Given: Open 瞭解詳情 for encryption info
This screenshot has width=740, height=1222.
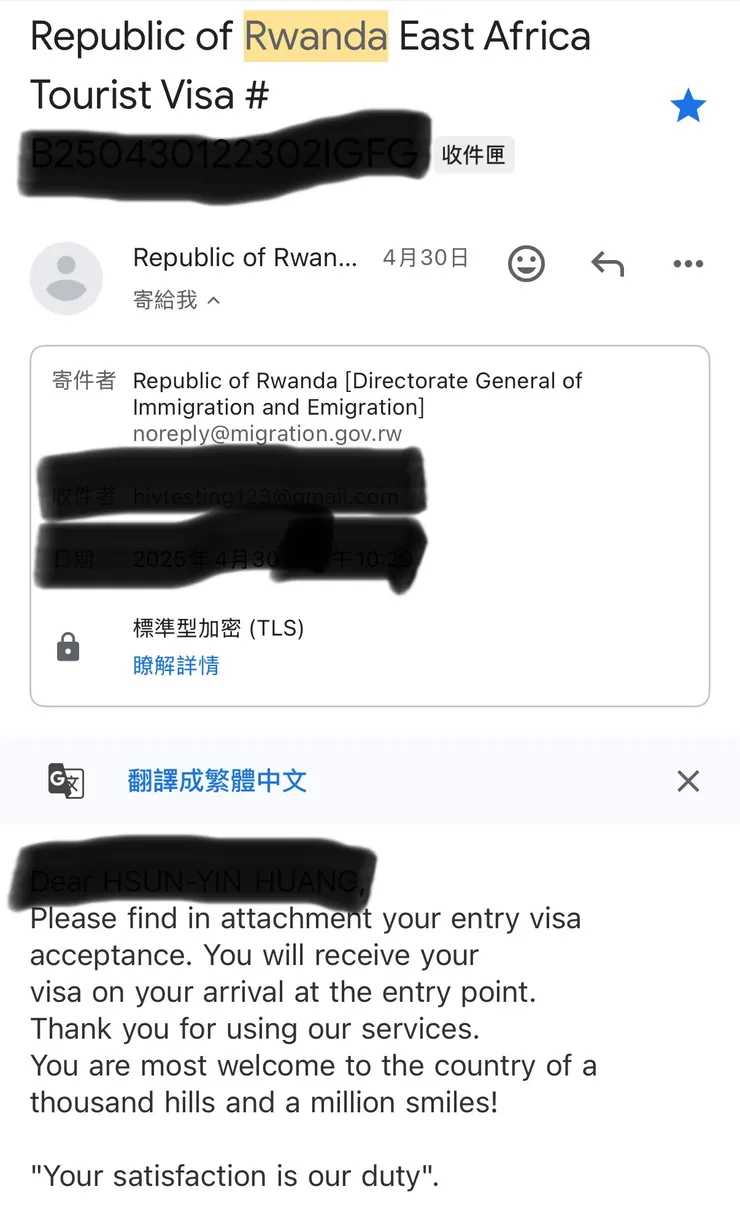Looking at the screenshot, I should tap(176, 667).
